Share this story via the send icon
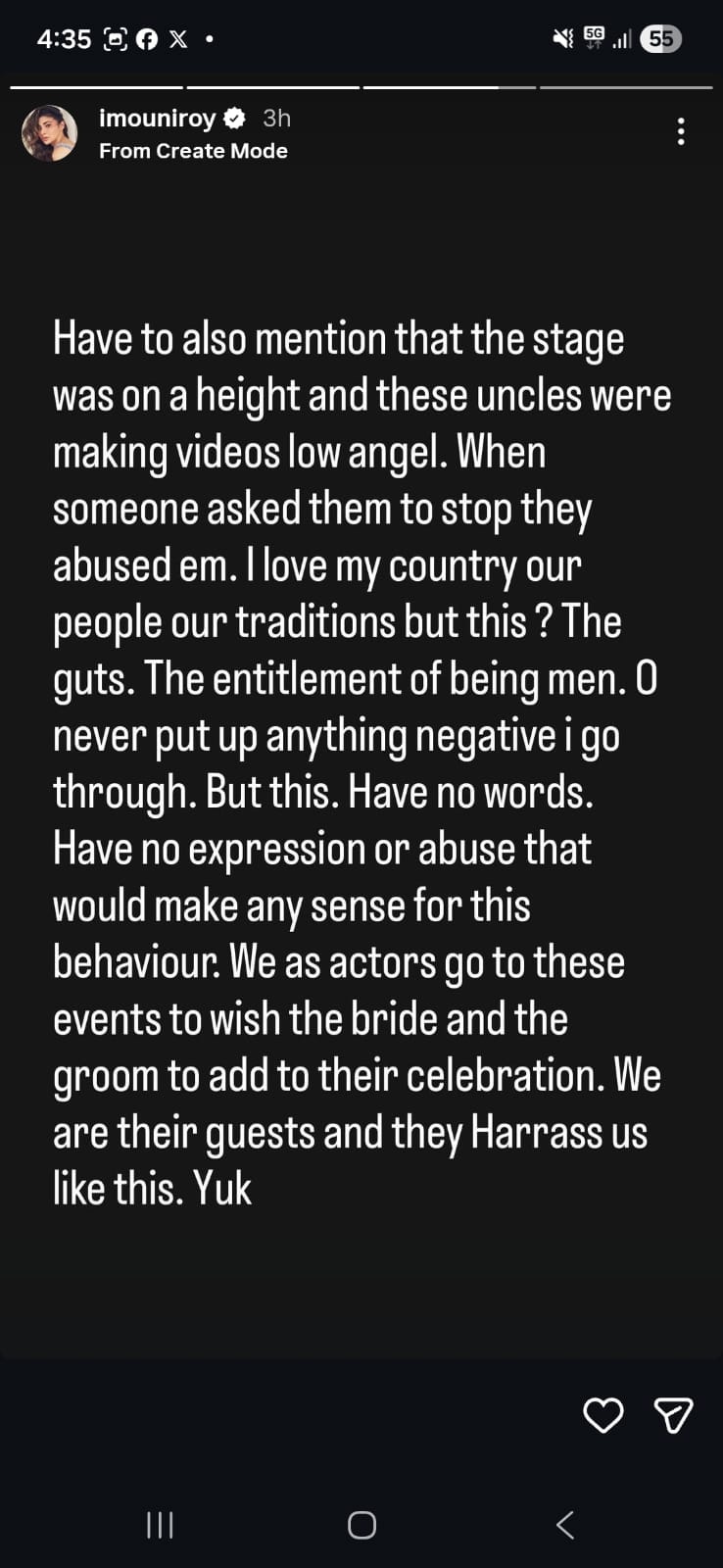Viewport: 723px width, 1568px height. tap(673, 1415)
